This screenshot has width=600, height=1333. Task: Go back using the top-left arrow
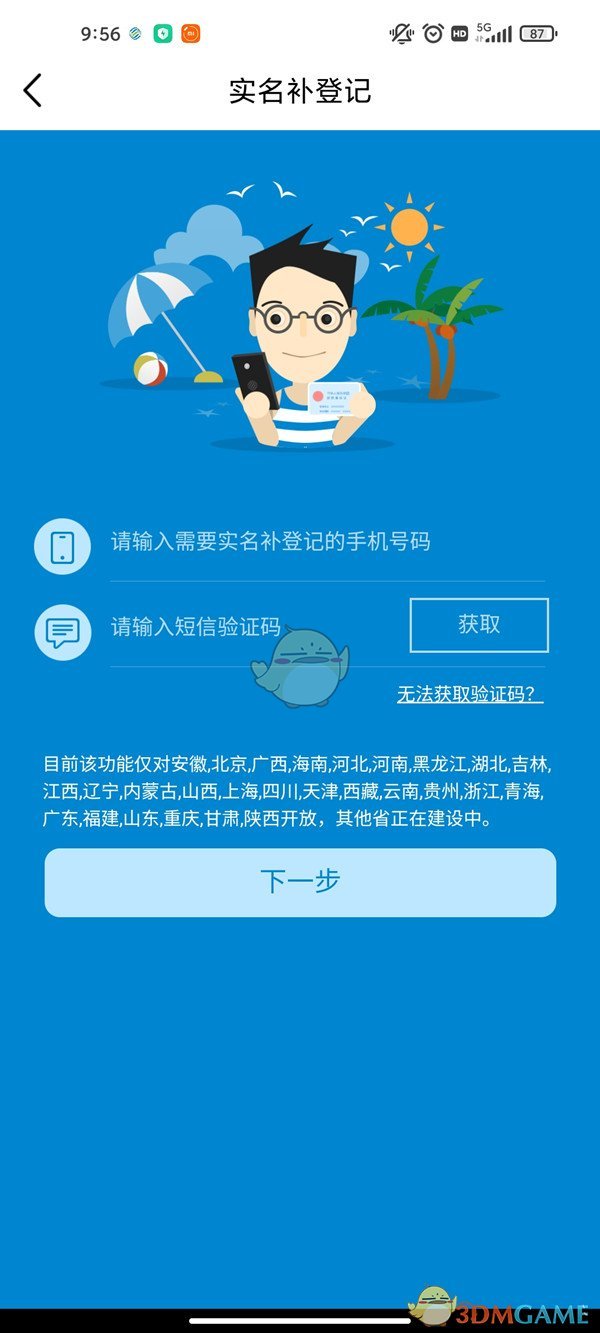[x=33, y=90]
